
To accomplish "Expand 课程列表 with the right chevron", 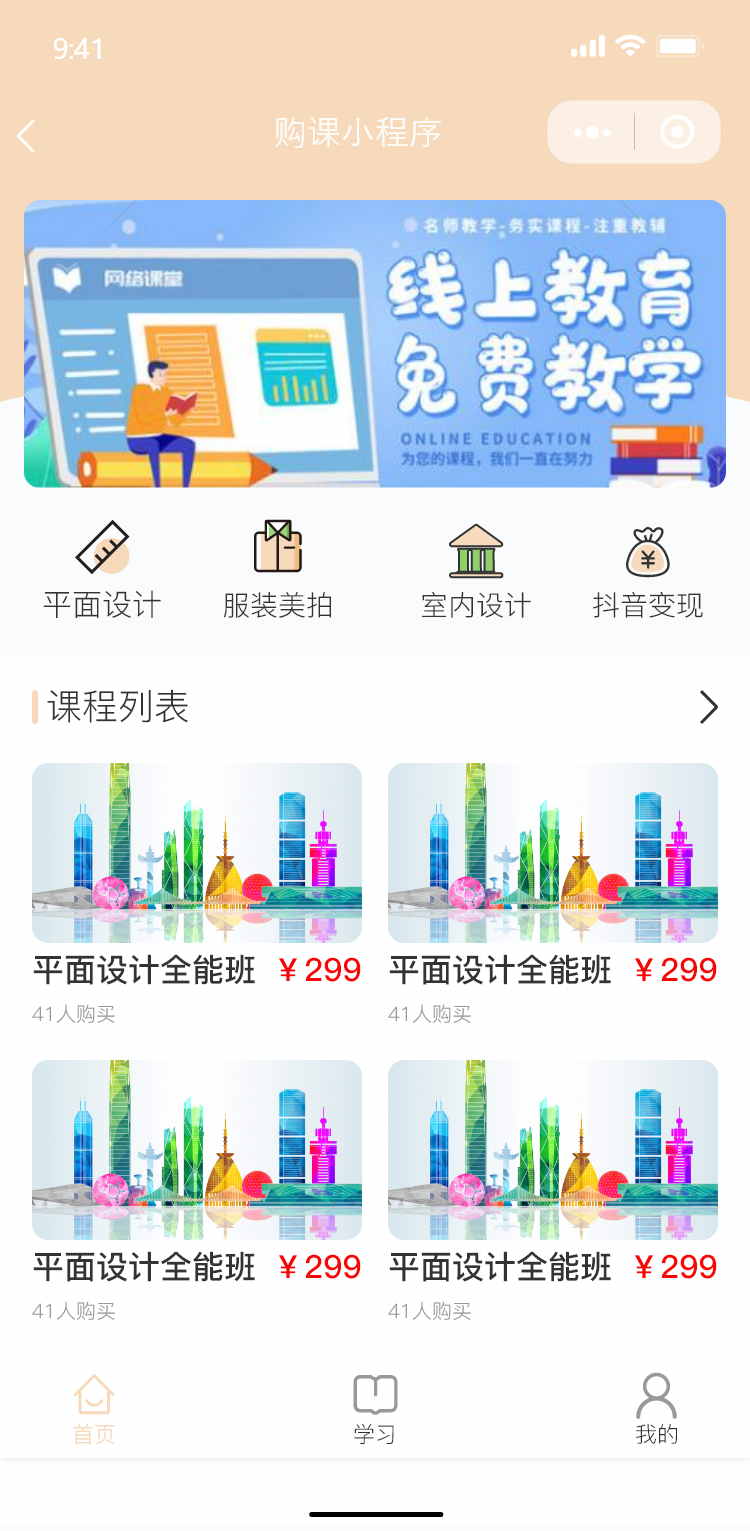I will pyautogui.click(x=708, y=707).
